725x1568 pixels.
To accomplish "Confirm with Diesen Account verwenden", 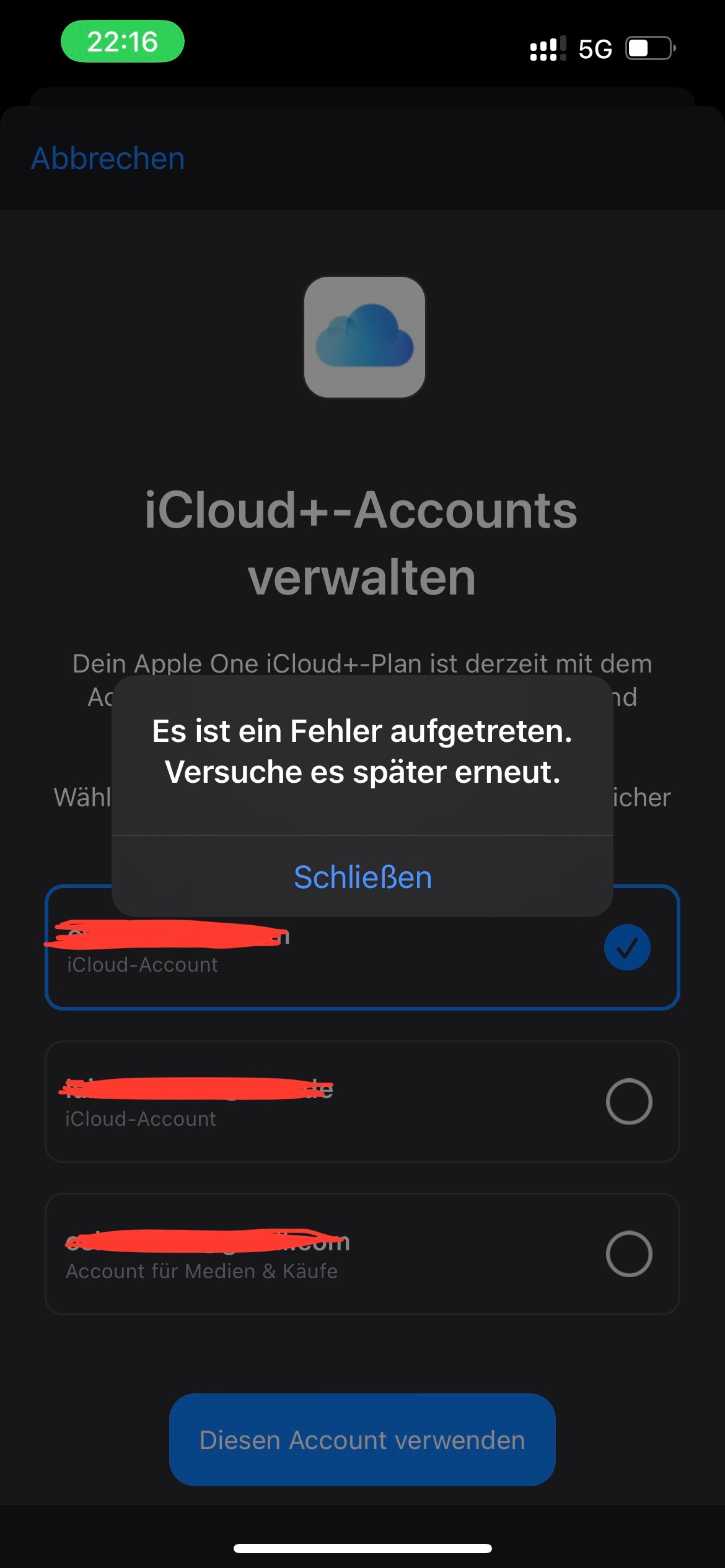I will (362, 1440).
